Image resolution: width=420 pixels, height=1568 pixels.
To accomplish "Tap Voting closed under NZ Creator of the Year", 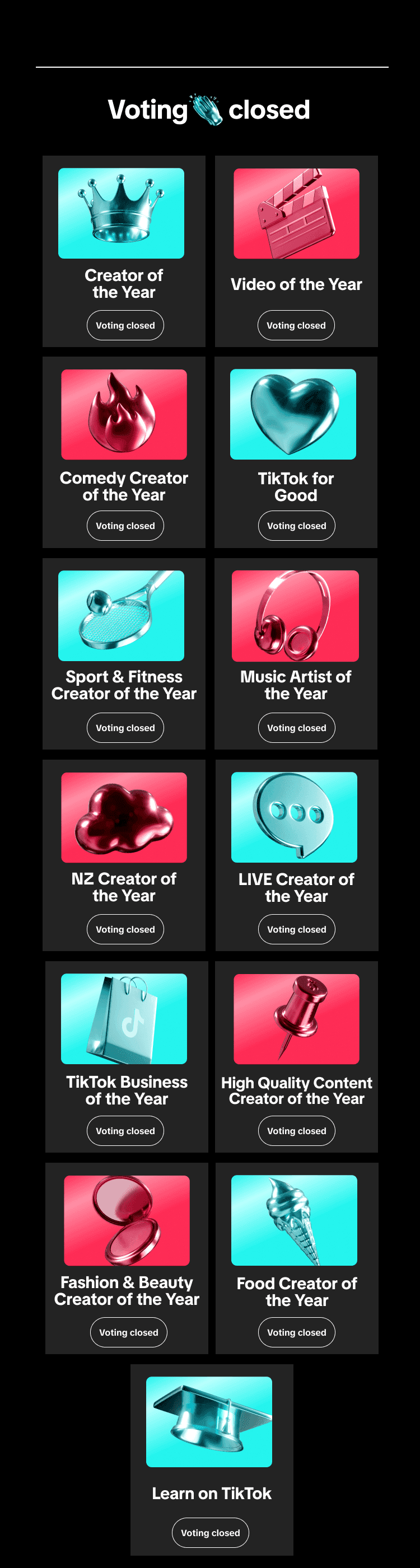I will click(125, 929).
